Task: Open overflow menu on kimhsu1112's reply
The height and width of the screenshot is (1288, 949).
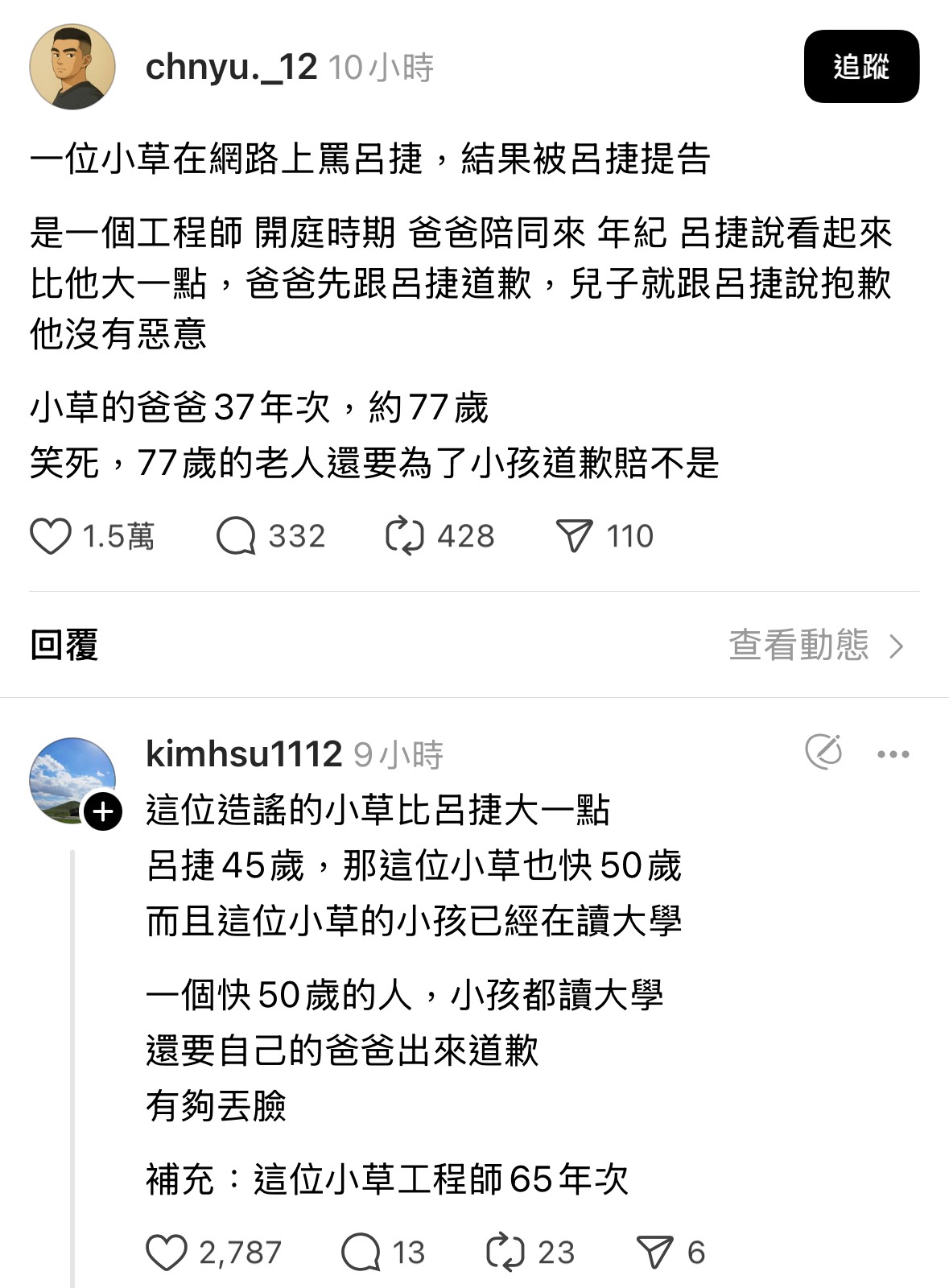Action: pyautogui.click(x=893, y=754)
